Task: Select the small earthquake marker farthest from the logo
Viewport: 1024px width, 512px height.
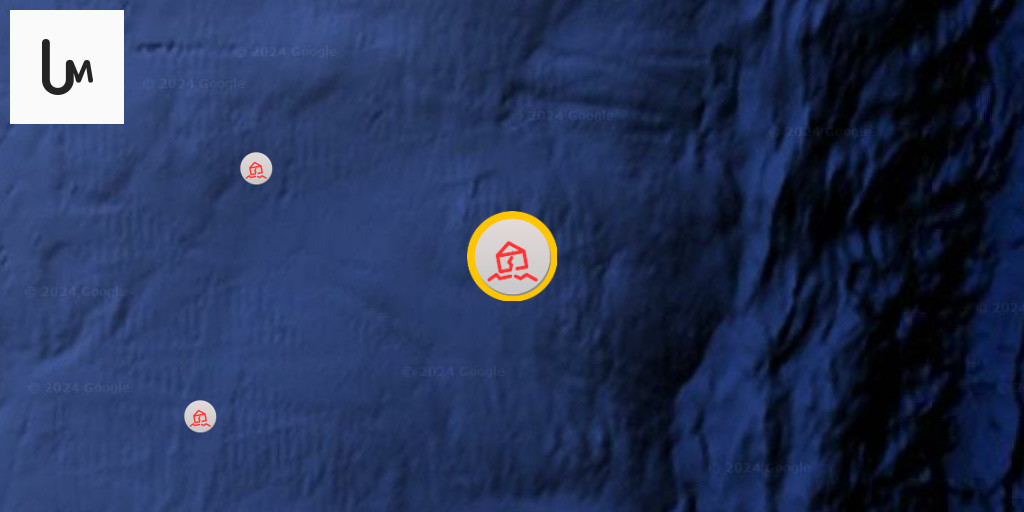Action: click(200, 416)
